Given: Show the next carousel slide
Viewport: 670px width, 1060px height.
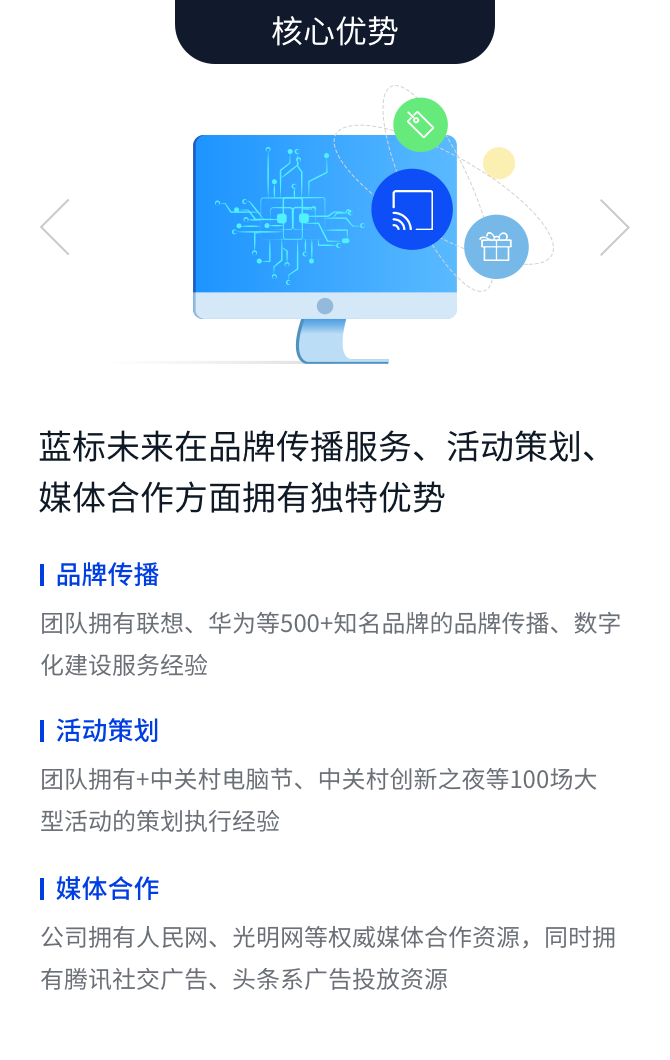Looking at the screenshot, I should click(x=614, y=227).
